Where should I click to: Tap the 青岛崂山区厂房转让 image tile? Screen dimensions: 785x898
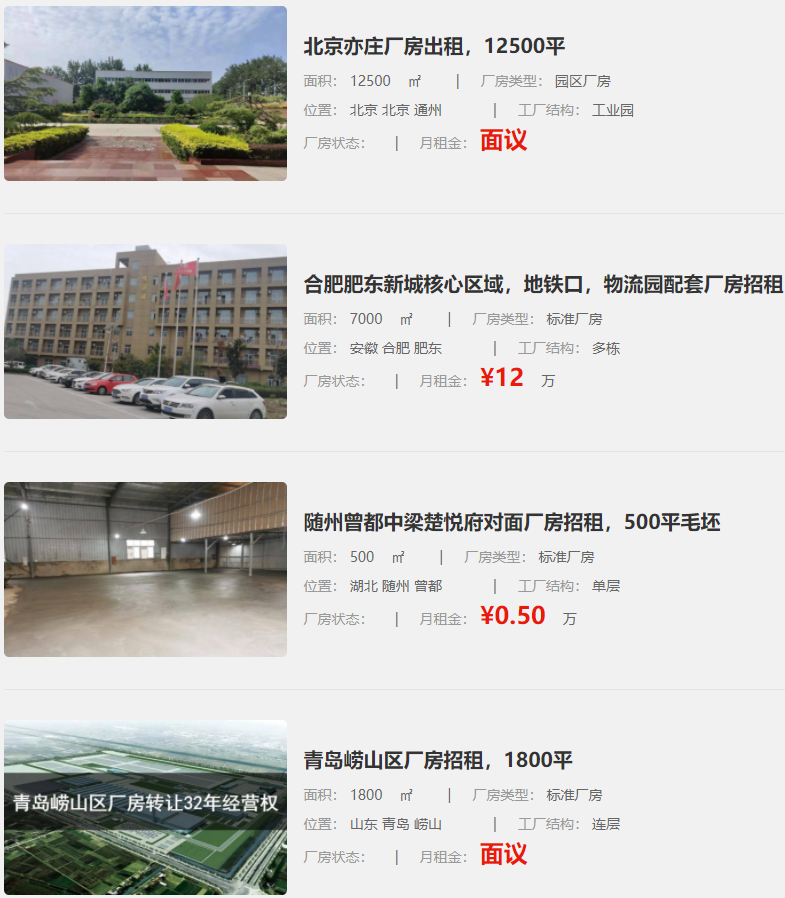145,808
